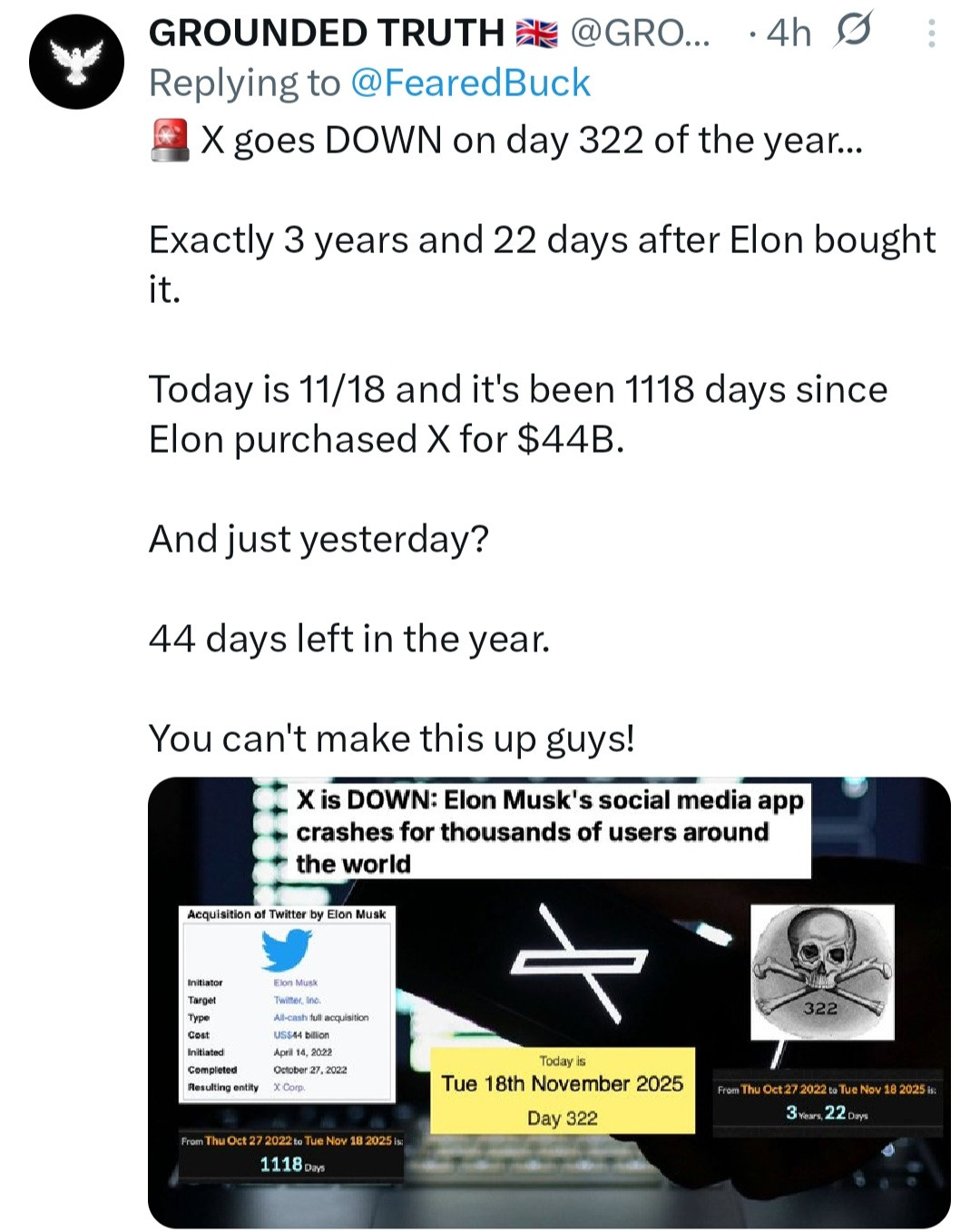
Task: Open GROUNDED TRUTH display name
Action: click(327, 34)
